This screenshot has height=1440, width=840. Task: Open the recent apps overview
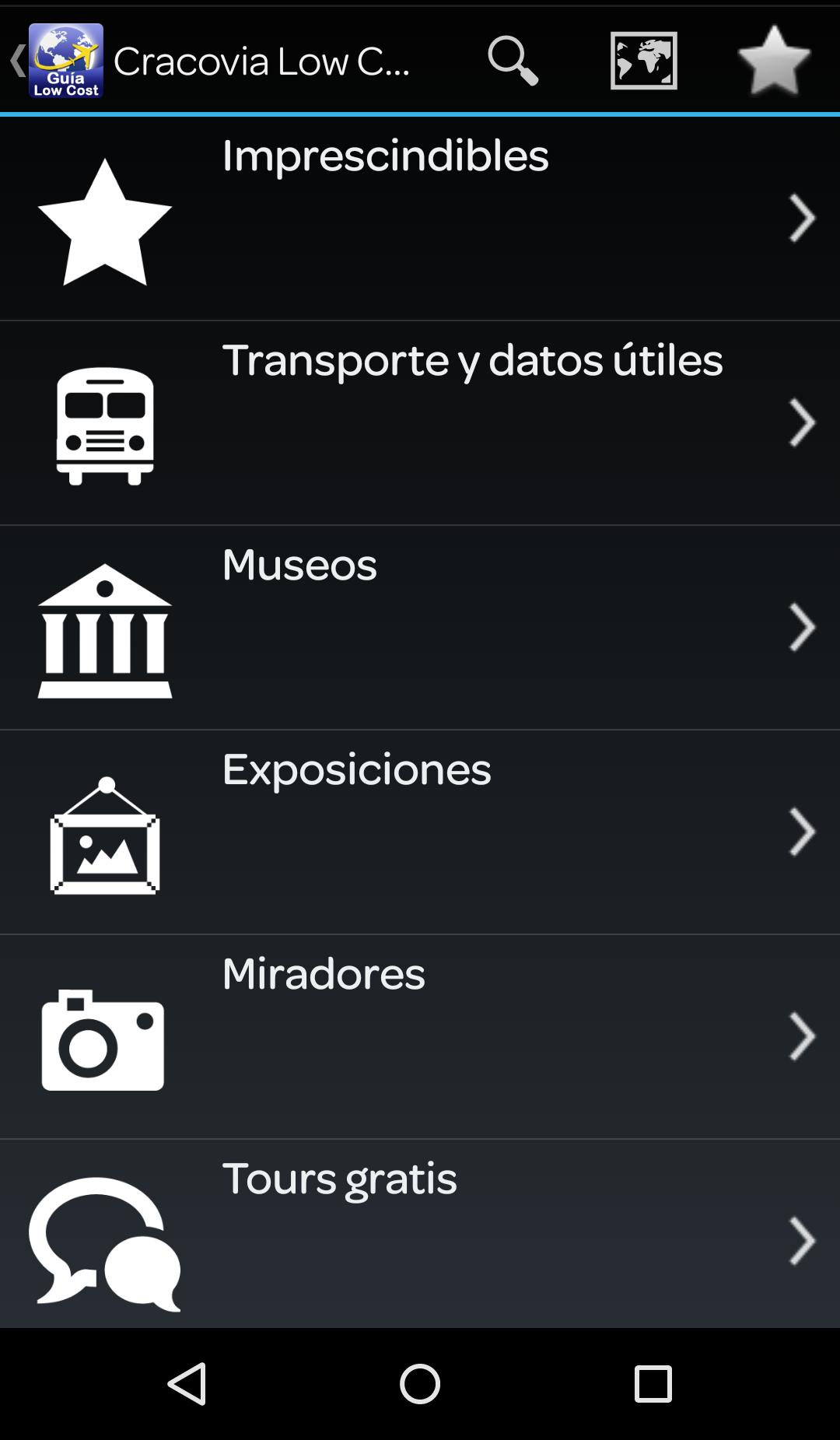(x=653, y=1384)
